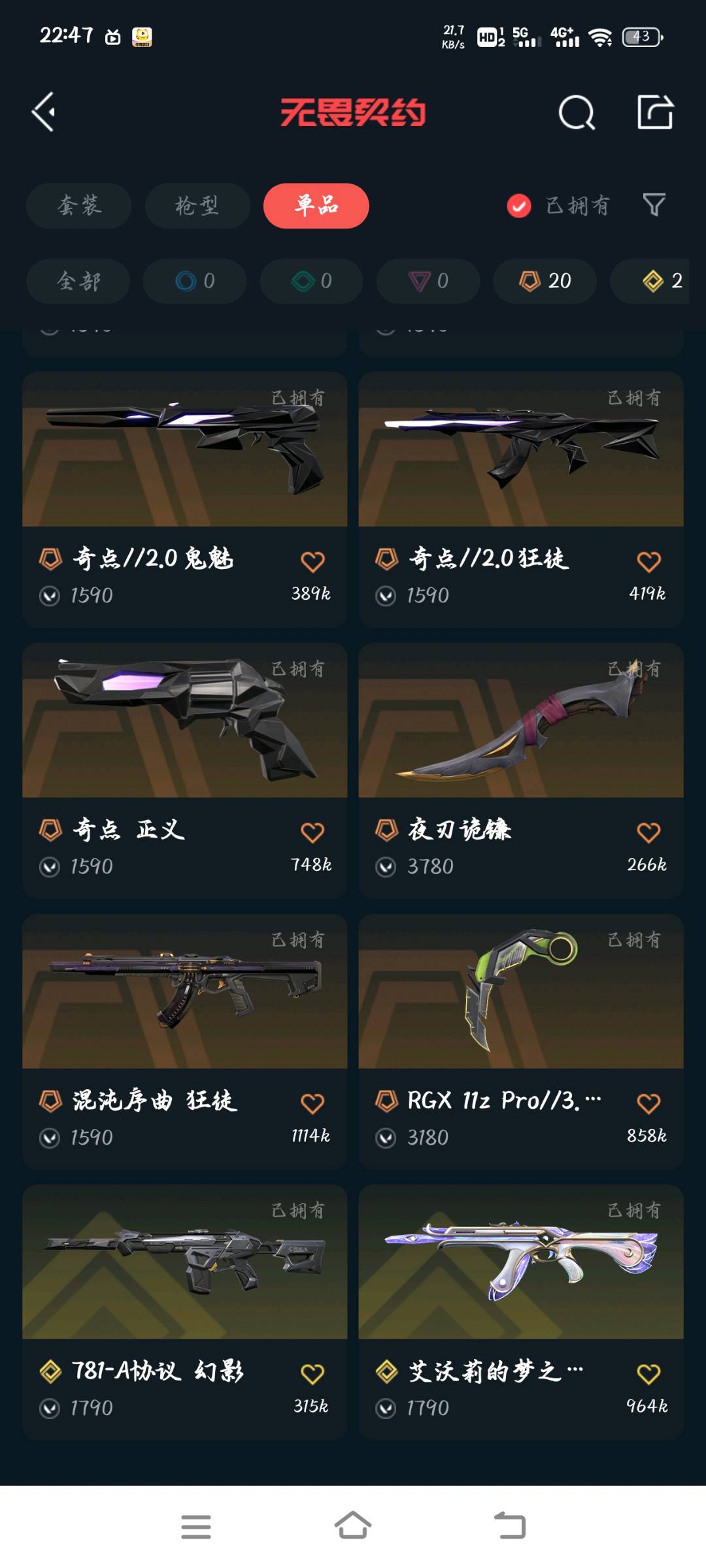The image size is (706, 1568).
Task: Tap the system home button
Action: pyautogui.click(x=353, y=1526)
